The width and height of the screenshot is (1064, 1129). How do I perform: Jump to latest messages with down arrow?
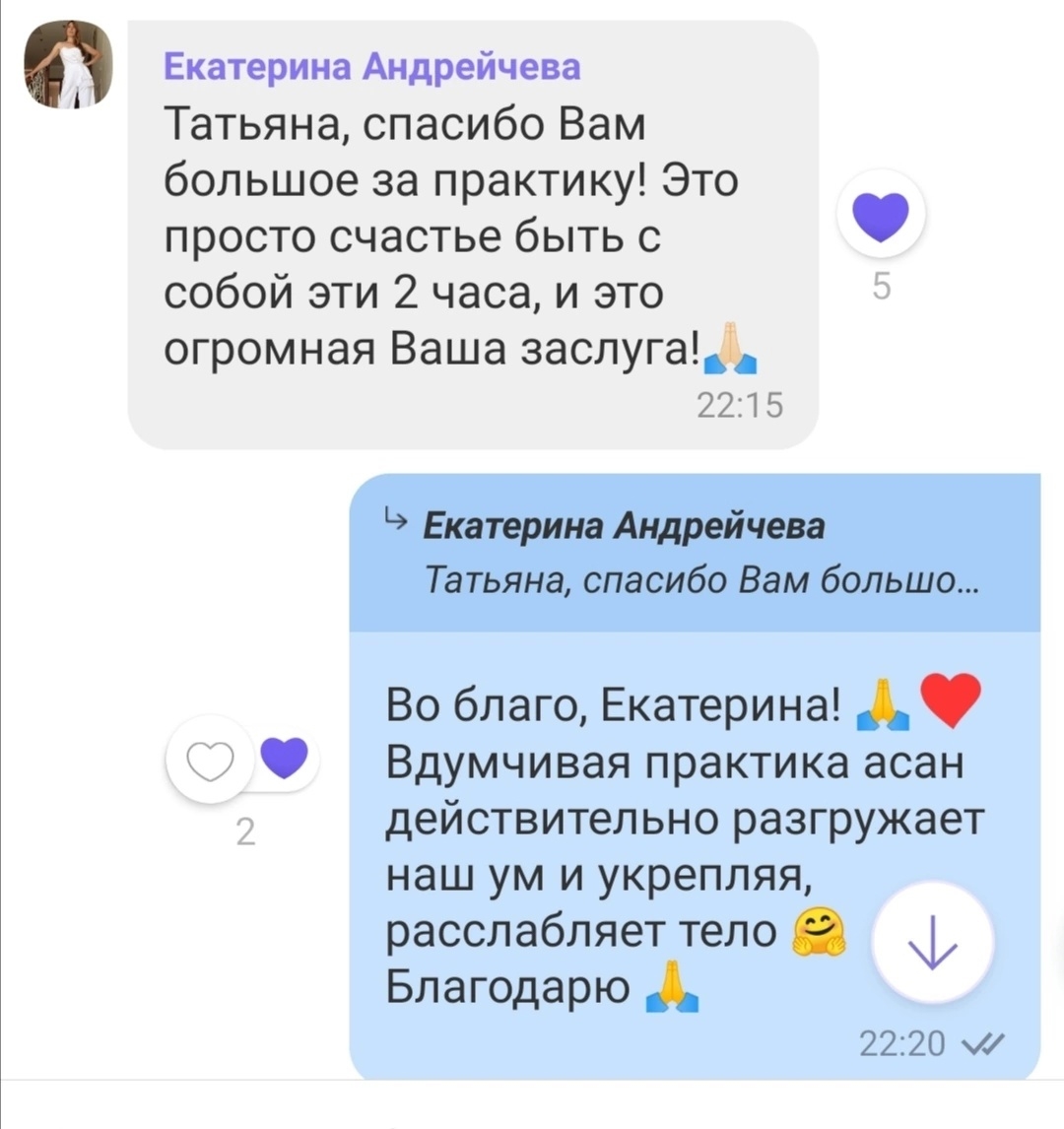coord(933,942)
